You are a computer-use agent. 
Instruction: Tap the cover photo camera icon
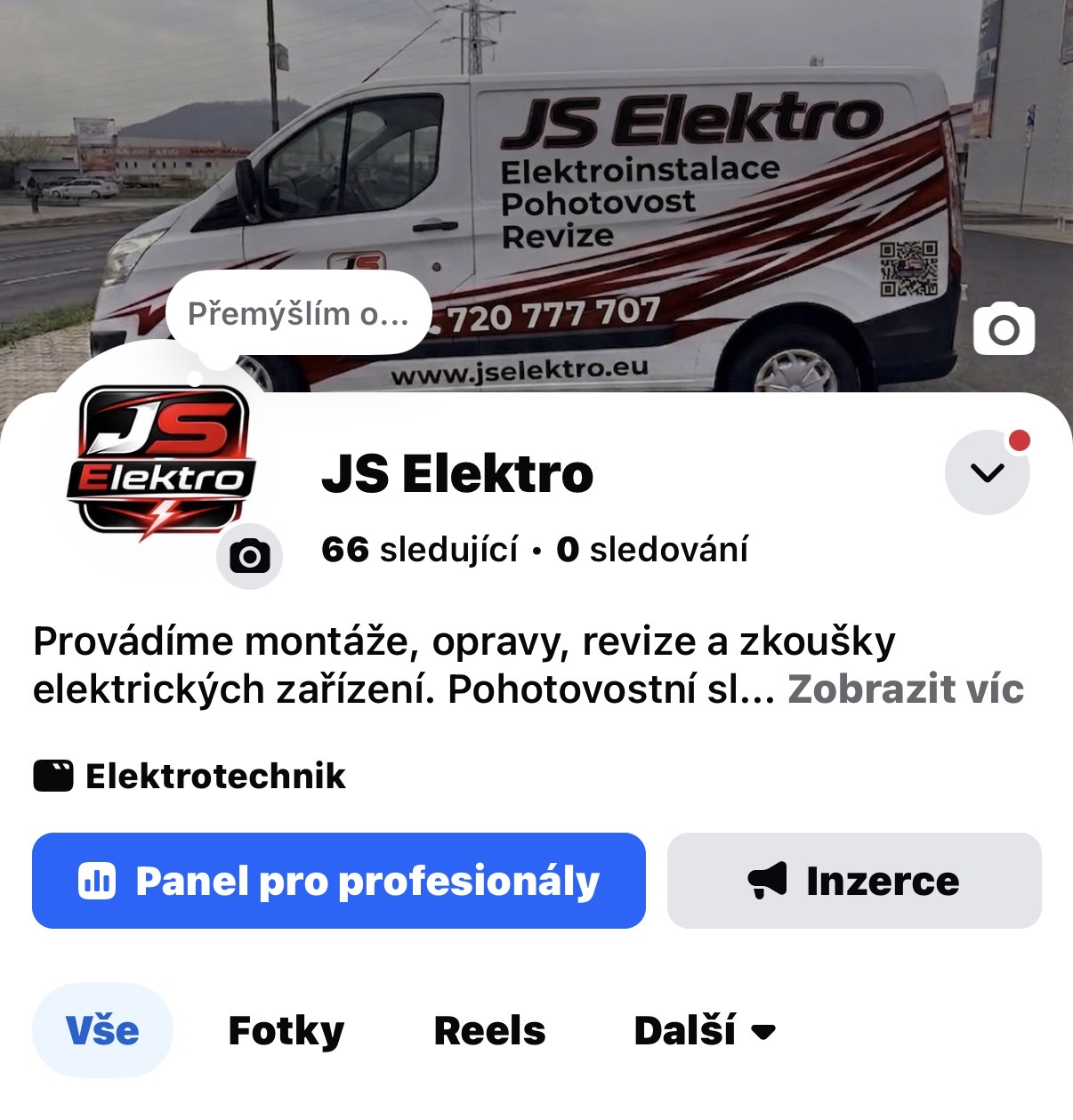tap(1004, 330)
